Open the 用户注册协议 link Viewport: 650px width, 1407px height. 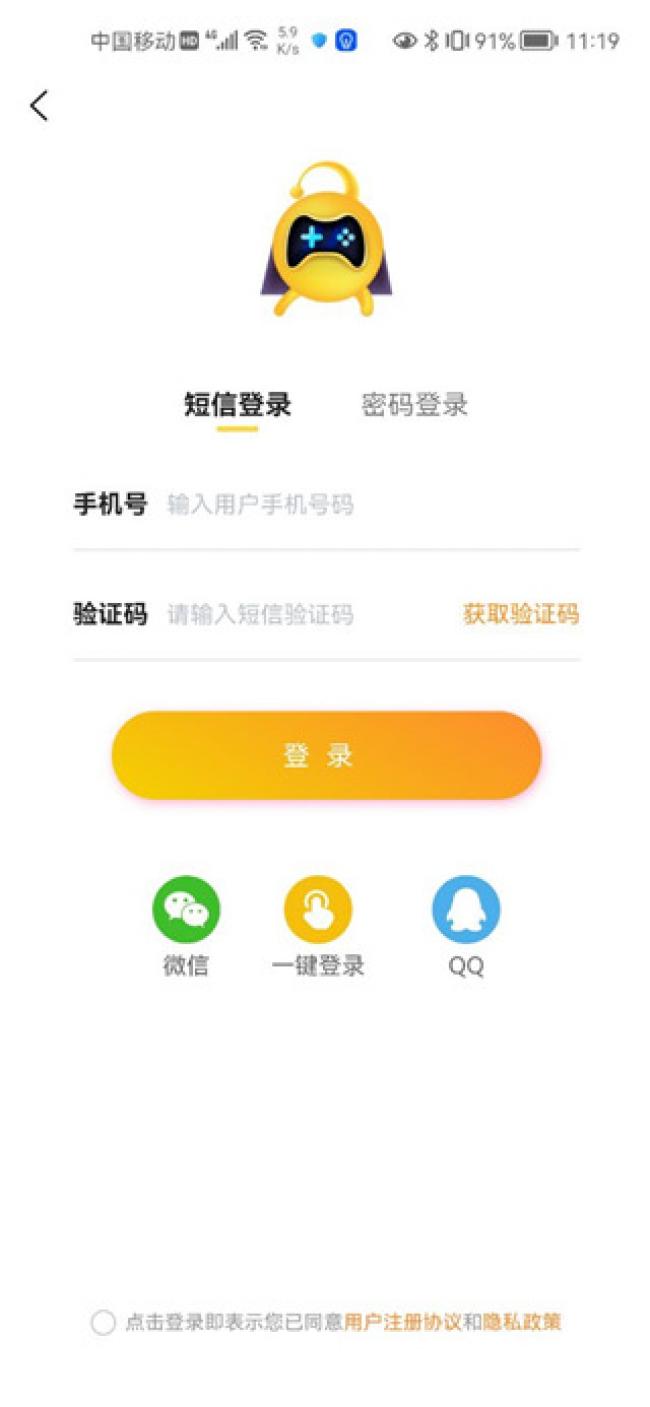click(403, 1323)
